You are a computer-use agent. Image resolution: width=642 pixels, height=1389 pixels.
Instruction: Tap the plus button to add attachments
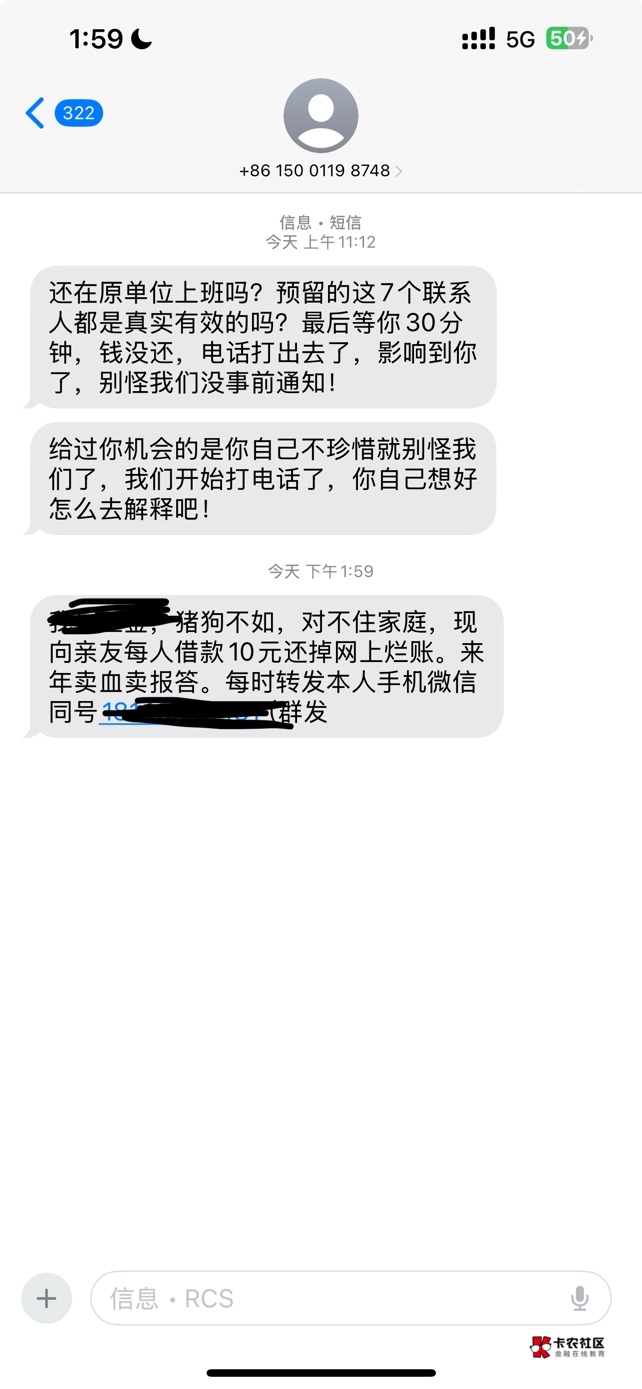point(47,1298)
